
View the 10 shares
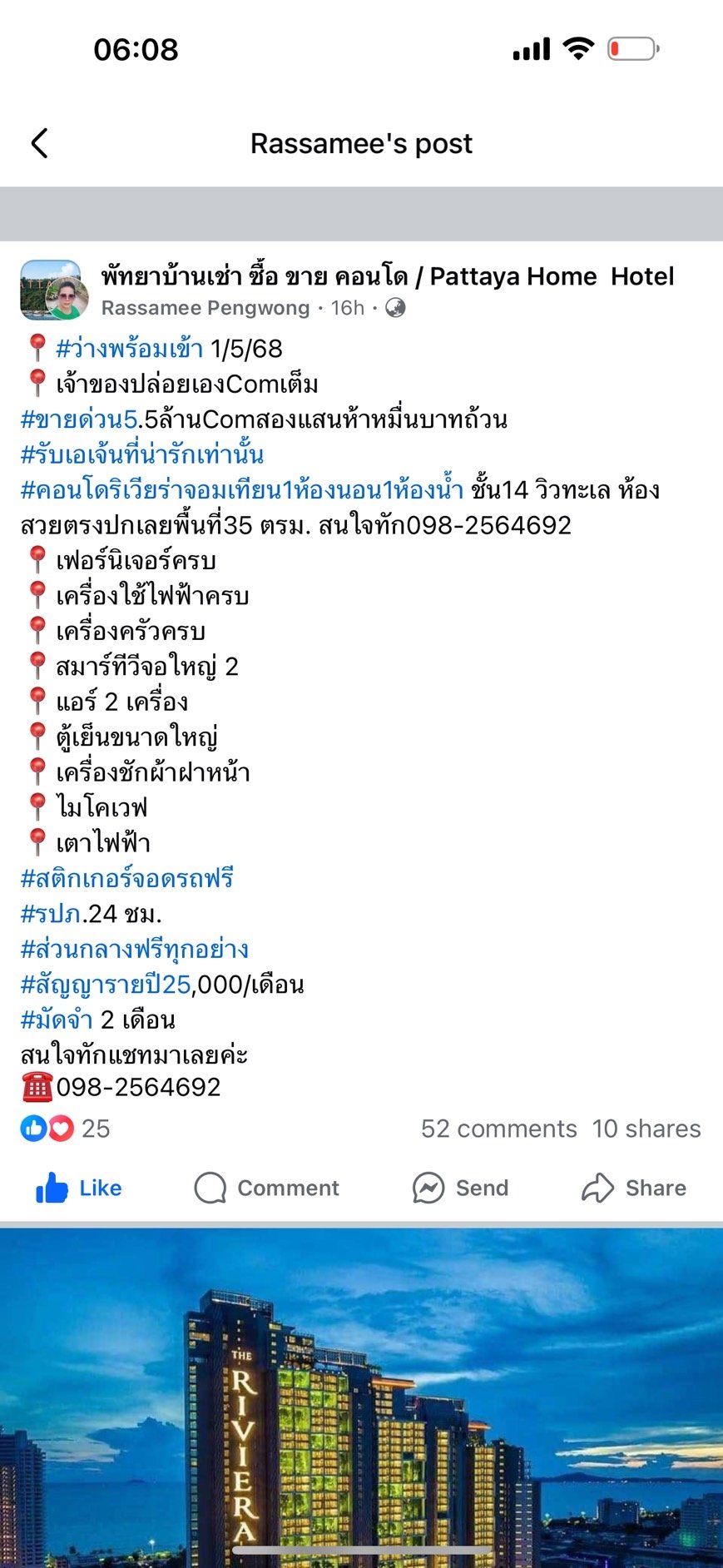tap(646, 1129)
